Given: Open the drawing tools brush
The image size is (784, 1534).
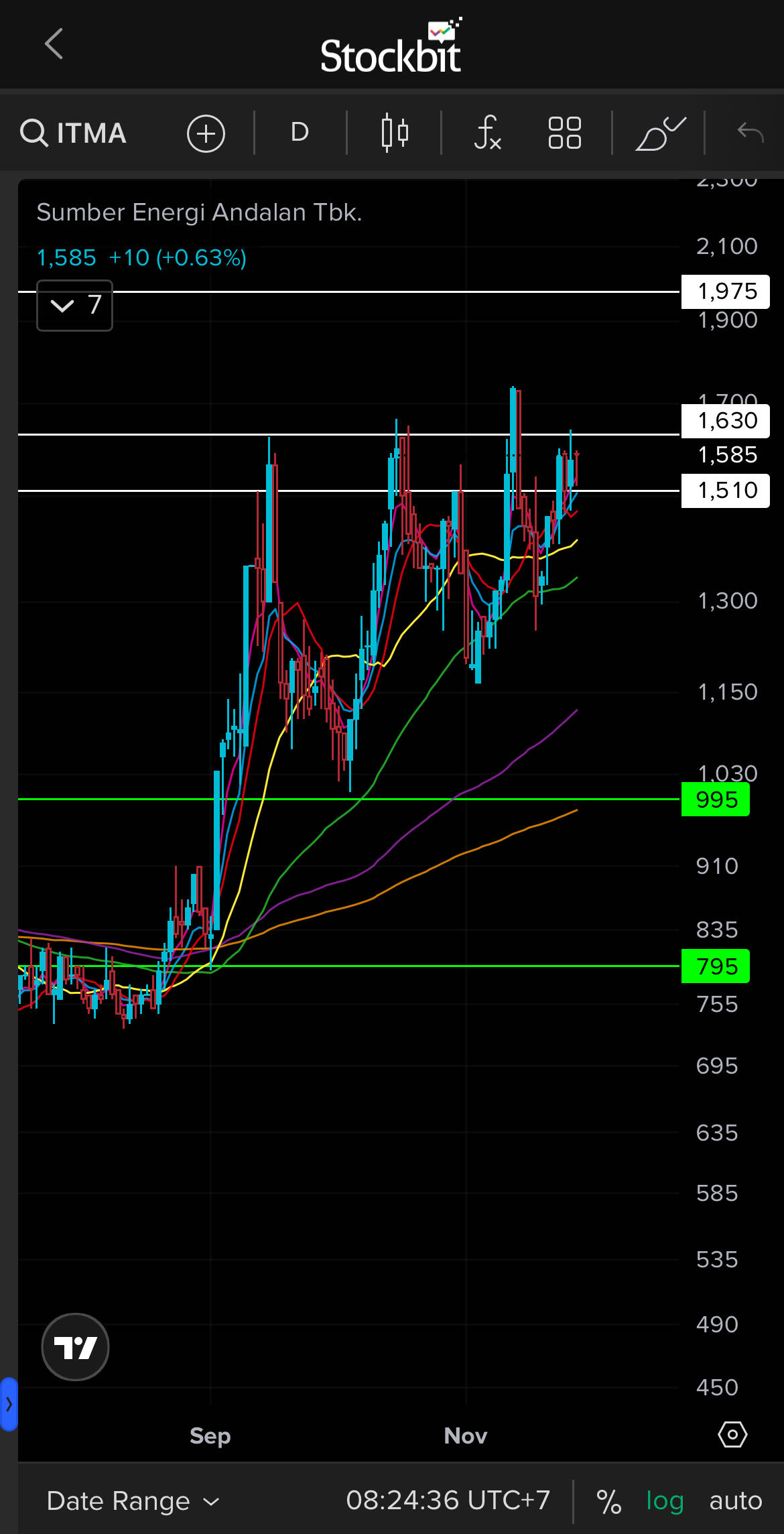Looking at the screenshot, I should (660, 133).
